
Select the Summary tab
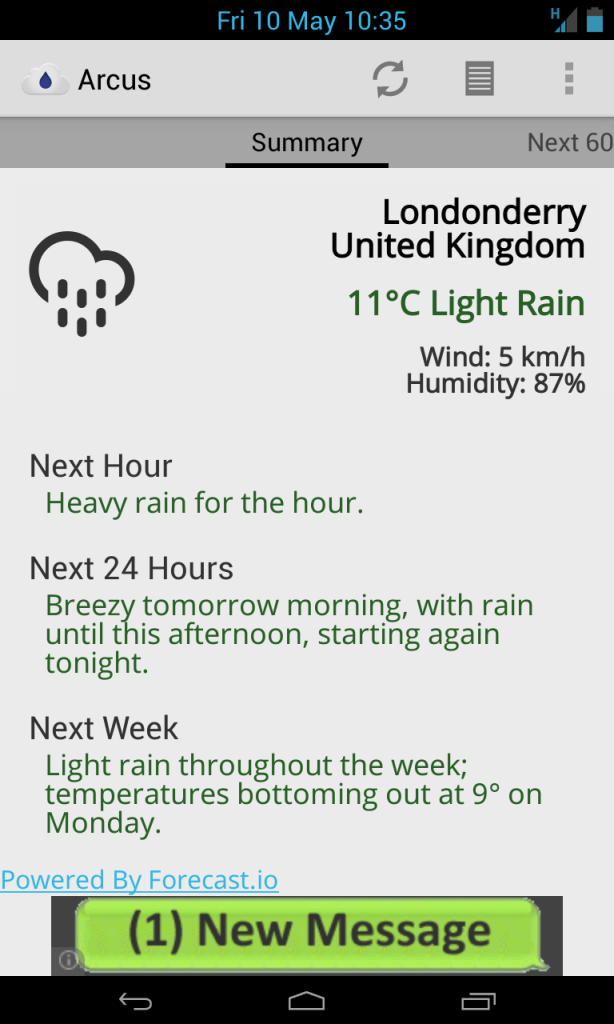tap(306, 143)
